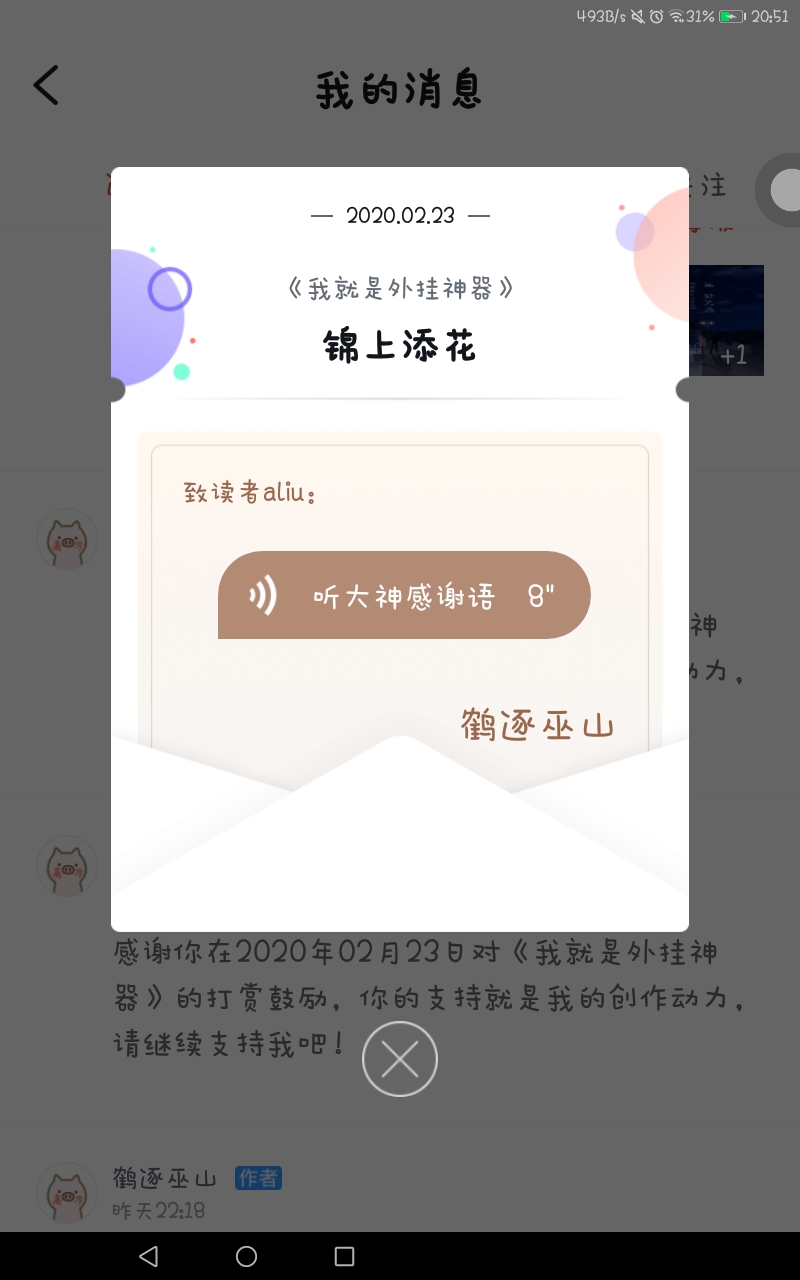Screen dimensions: 800x1280
Task: Open recent apps from the navigation bar
Action: [344, 1256]
